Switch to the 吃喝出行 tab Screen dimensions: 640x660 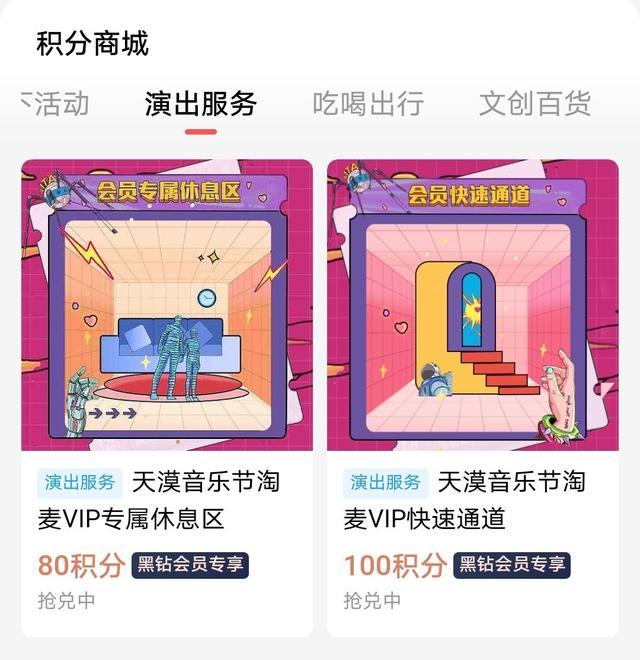(x=368, y=103)
